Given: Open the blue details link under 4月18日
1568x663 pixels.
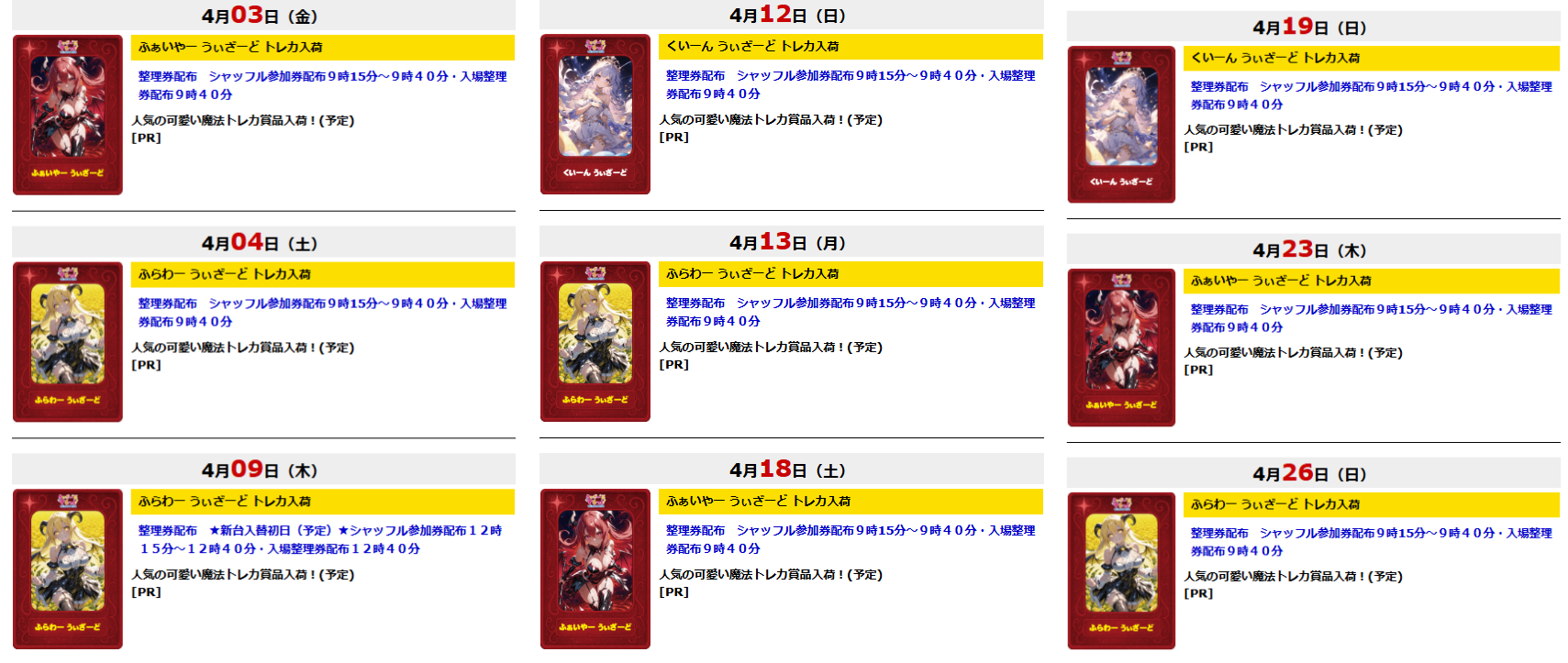Looking at the screenshot, I should 850,539.
